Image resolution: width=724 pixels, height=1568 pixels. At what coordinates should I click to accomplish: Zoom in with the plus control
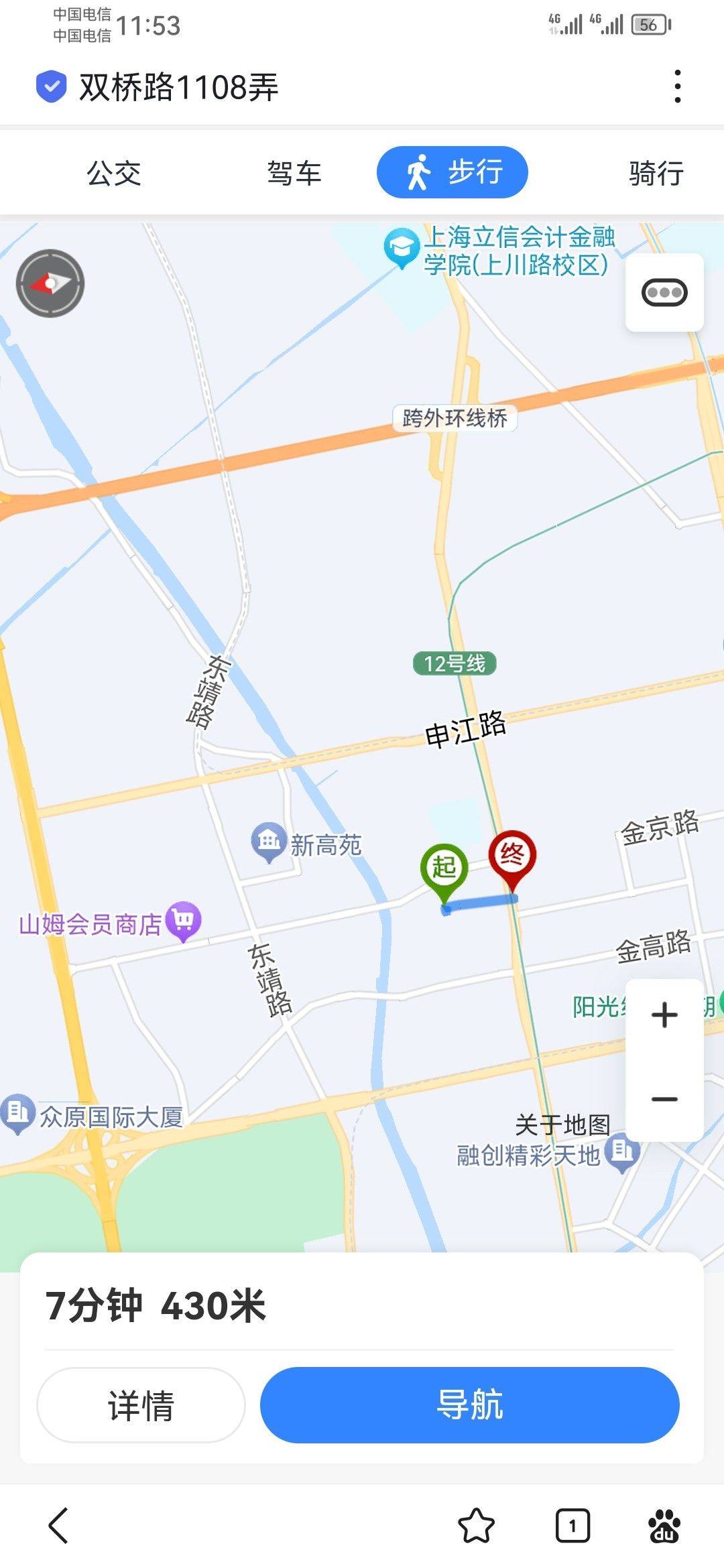point(664,1015)
